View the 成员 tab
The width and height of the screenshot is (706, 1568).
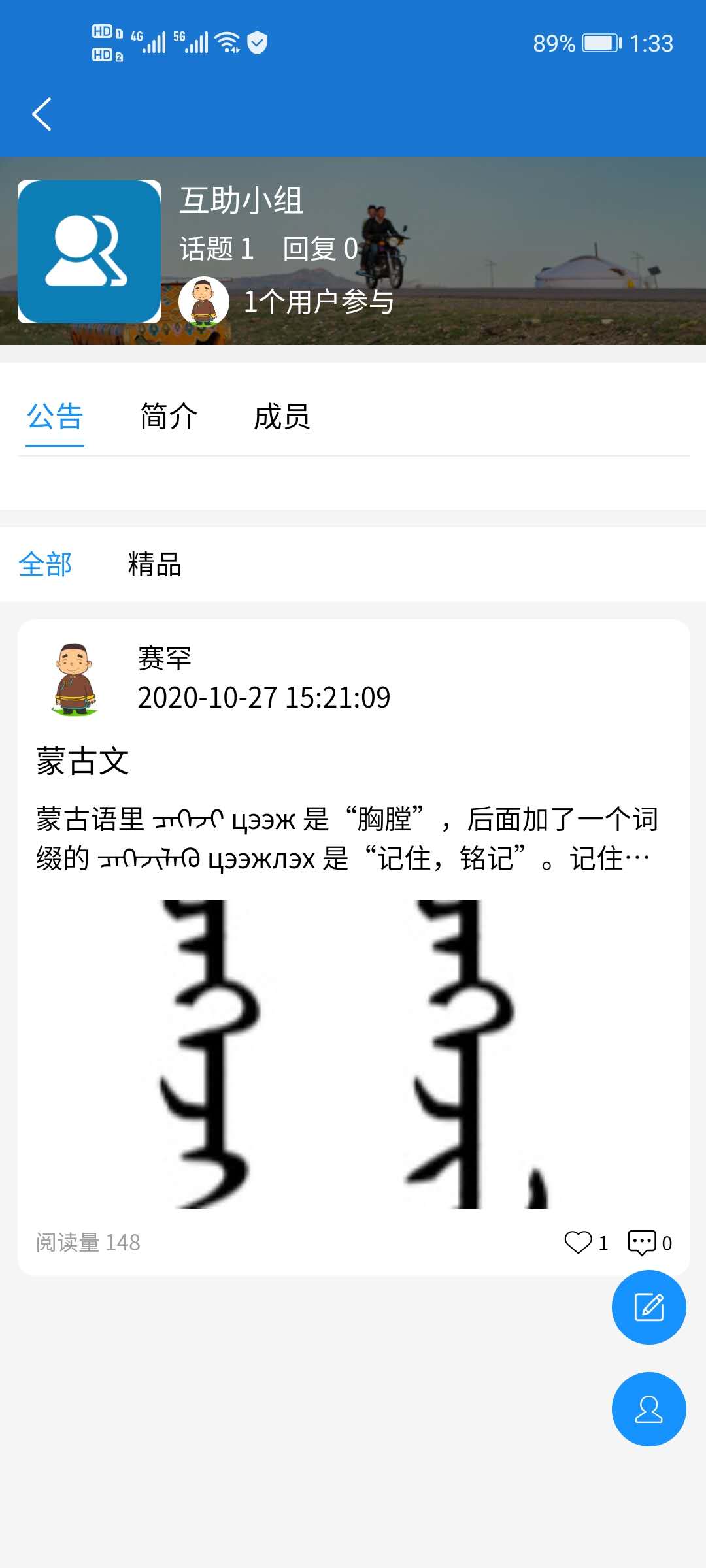pos(282,417)
